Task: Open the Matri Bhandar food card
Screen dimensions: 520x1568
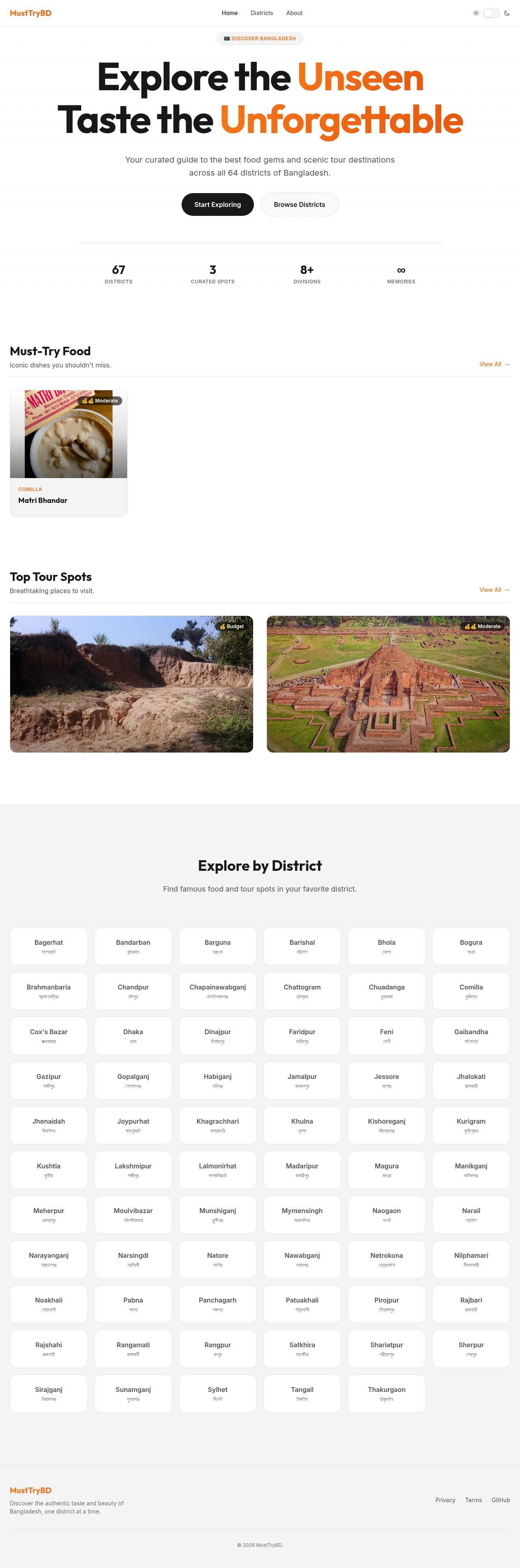Action: click(x=68, y=453)
